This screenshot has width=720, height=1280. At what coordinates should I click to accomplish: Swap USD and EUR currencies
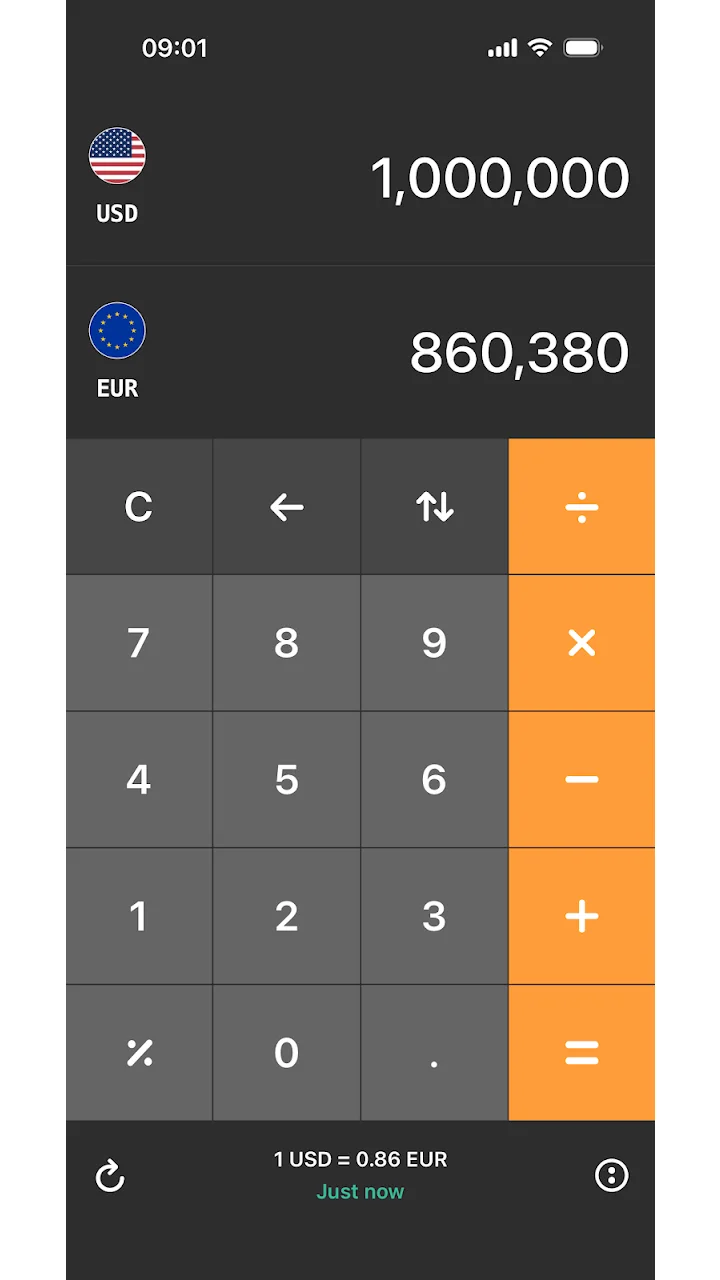pos(434,507)
